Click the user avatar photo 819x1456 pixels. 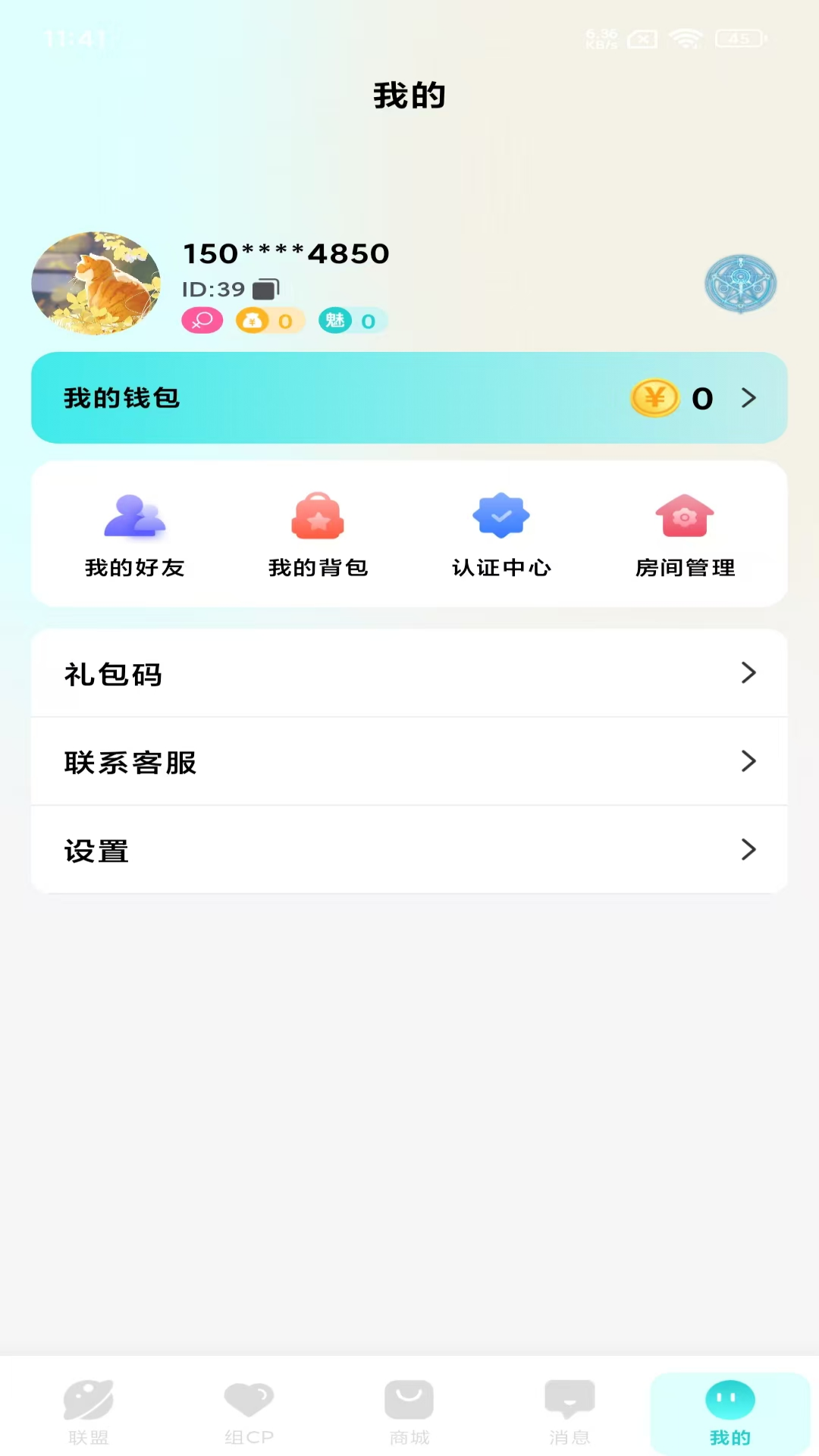(x=96, y=284)
